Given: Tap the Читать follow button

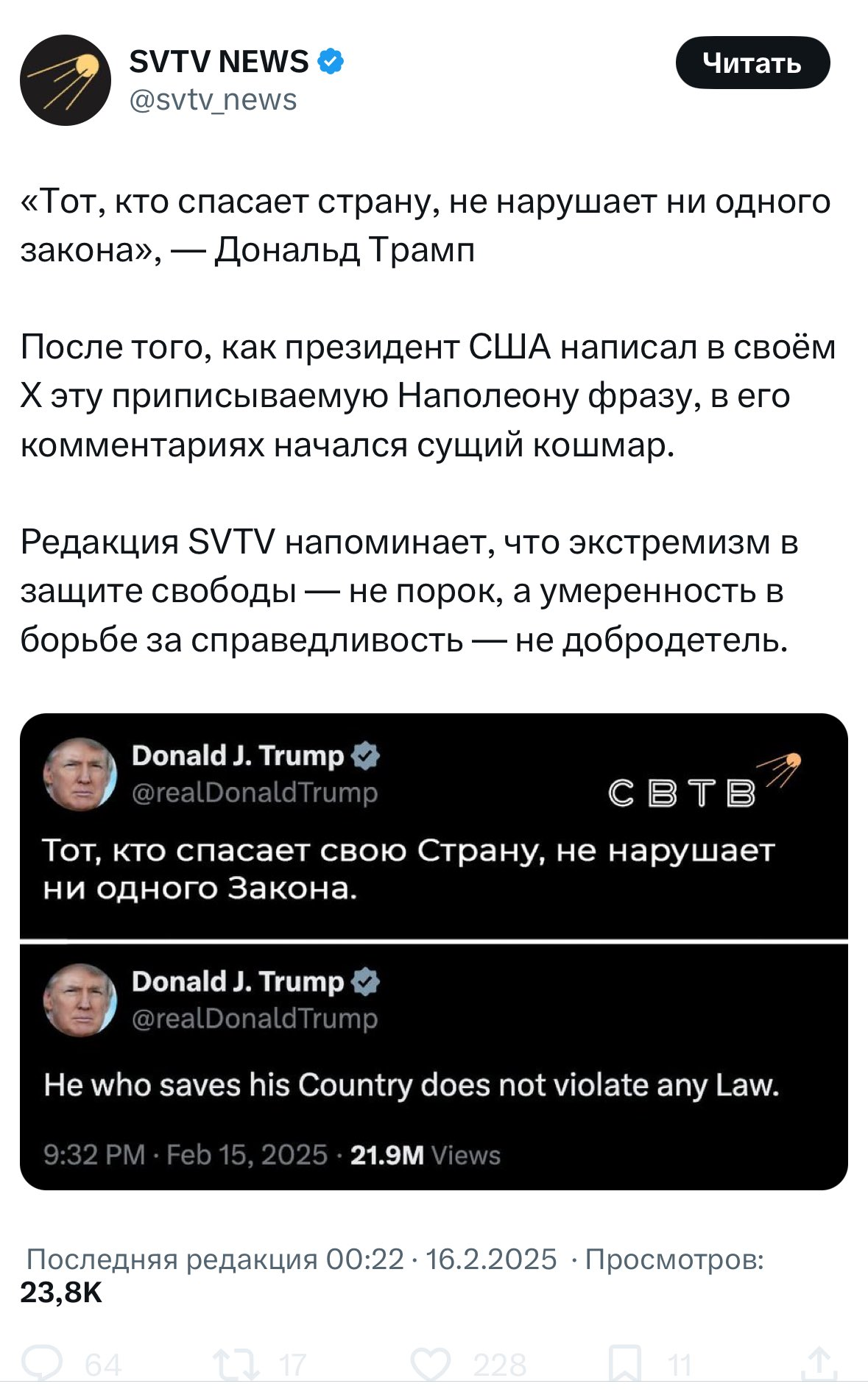Looking at the screenshot, I should 752,63.
